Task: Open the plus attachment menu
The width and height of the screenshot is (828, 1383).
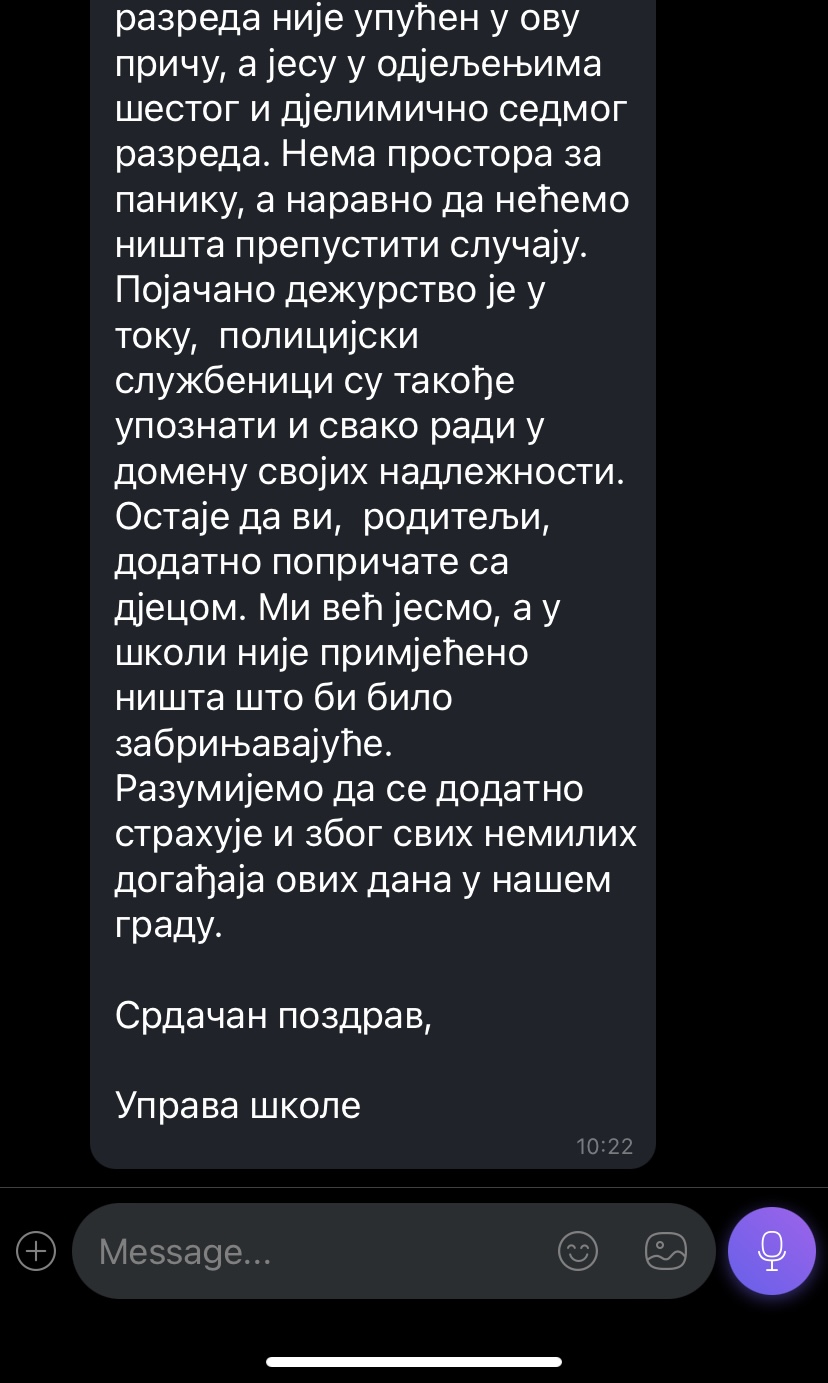Action: (37, 1251)
